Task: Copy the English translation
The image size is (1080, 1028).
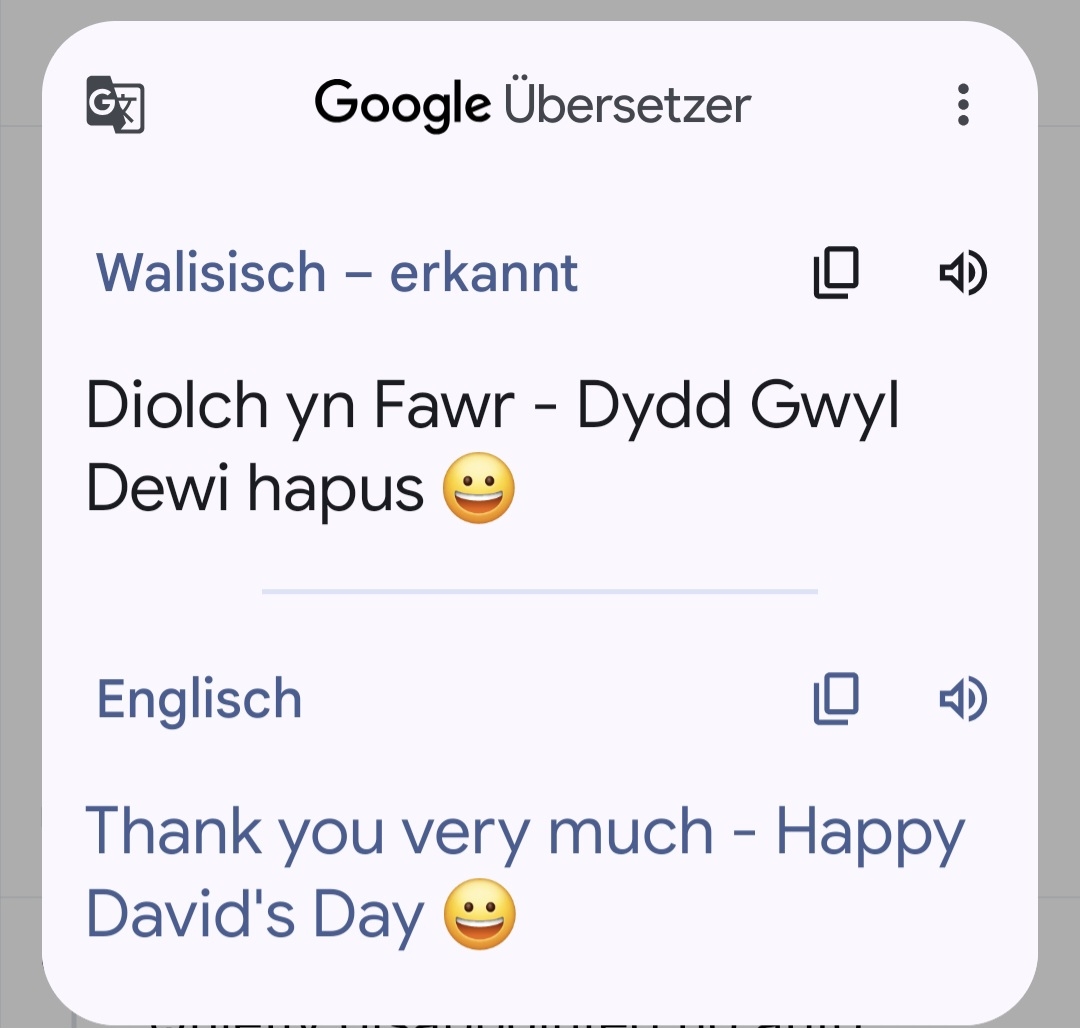Action: (x=836, y=699)
